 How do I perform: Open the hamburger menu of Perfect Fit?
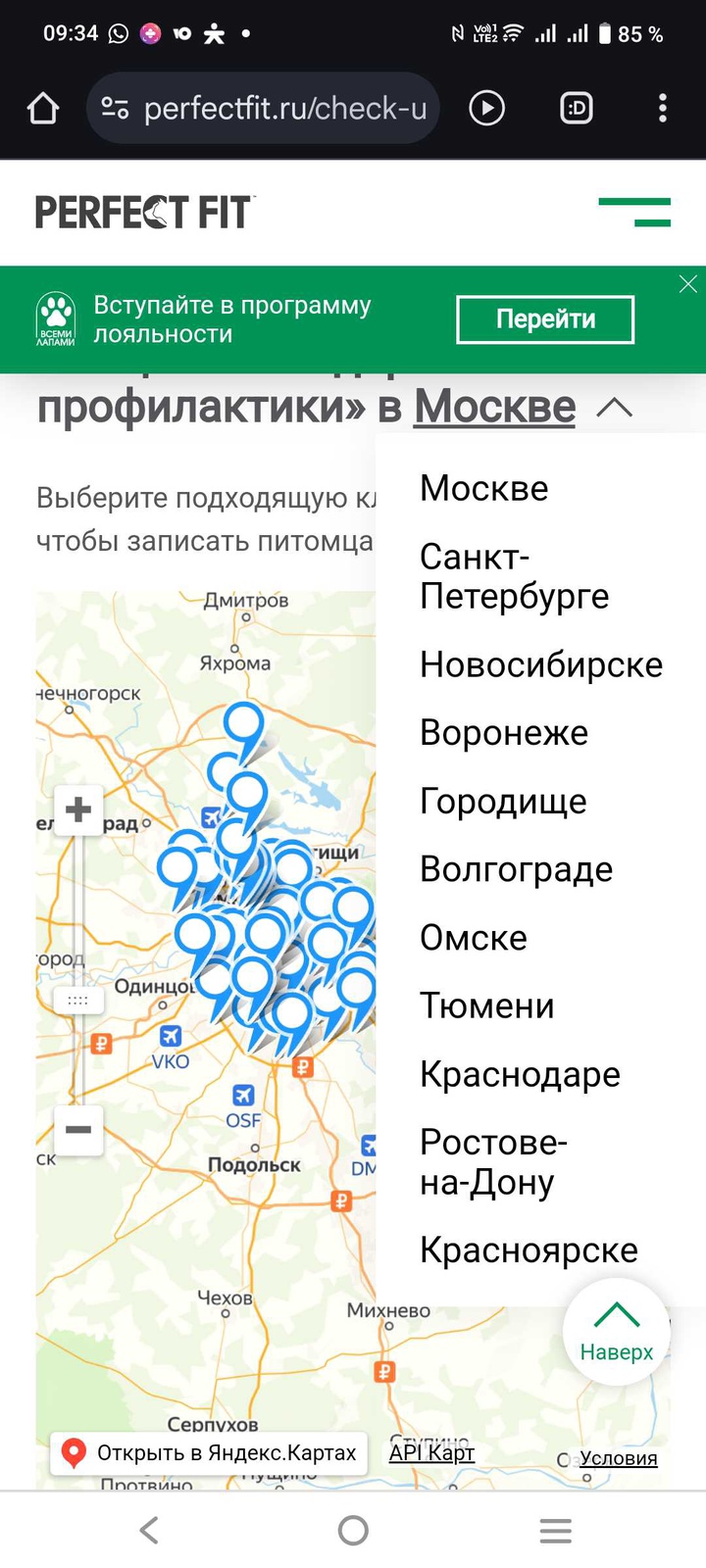point(634,212)
